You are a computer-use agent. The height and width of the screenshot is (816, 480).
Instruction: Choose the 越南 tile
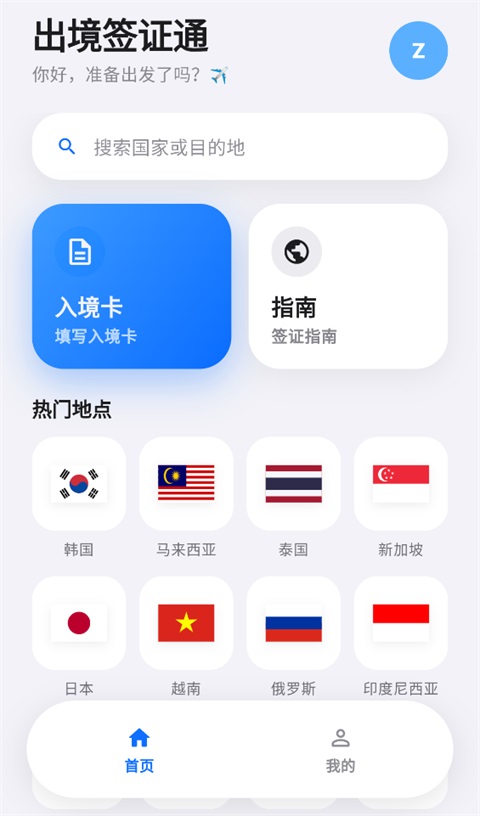[x=186, y=623]
